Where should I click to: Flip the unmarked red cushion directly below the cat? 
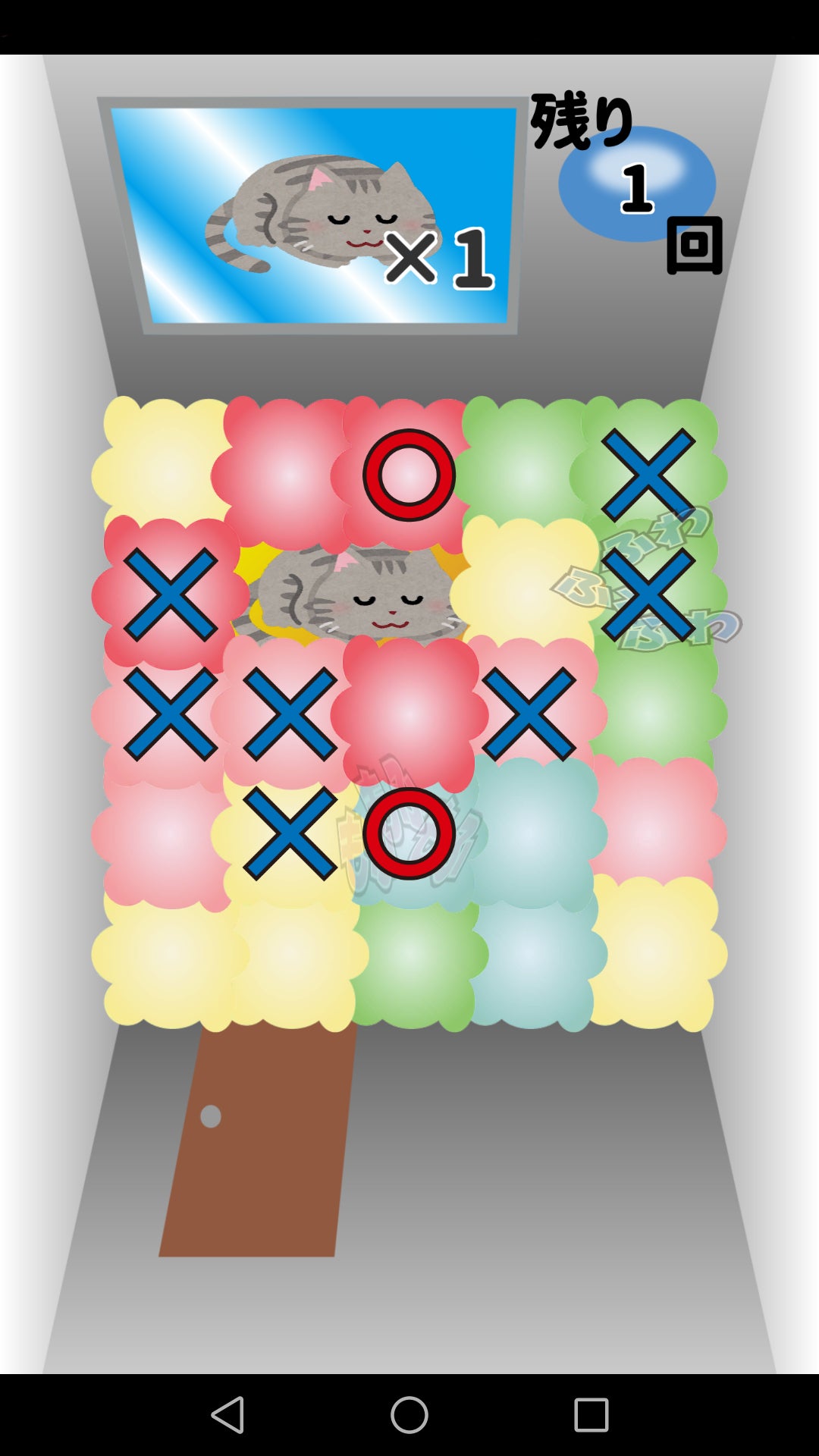[x=409, y=714]
